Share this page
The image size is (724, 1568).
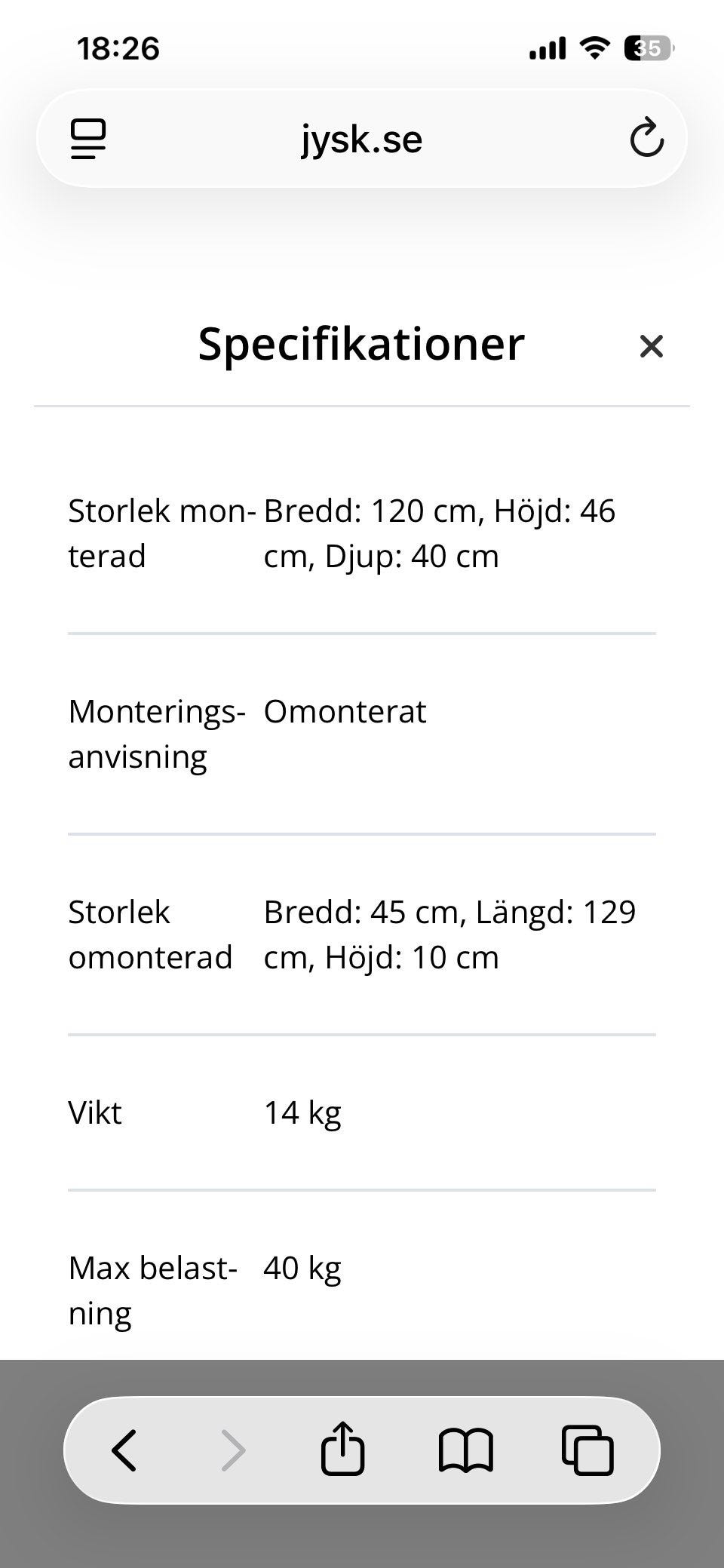click(342, 1448)
